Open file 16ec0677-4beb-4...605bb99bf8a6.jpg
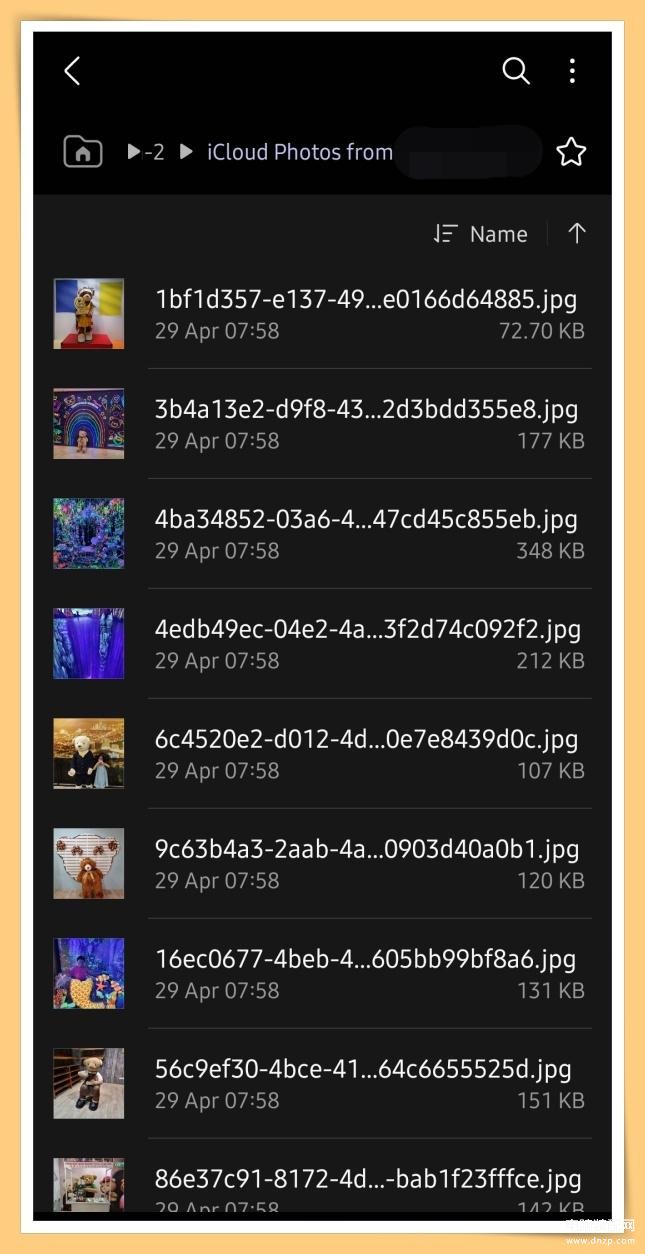 [366, 959]
